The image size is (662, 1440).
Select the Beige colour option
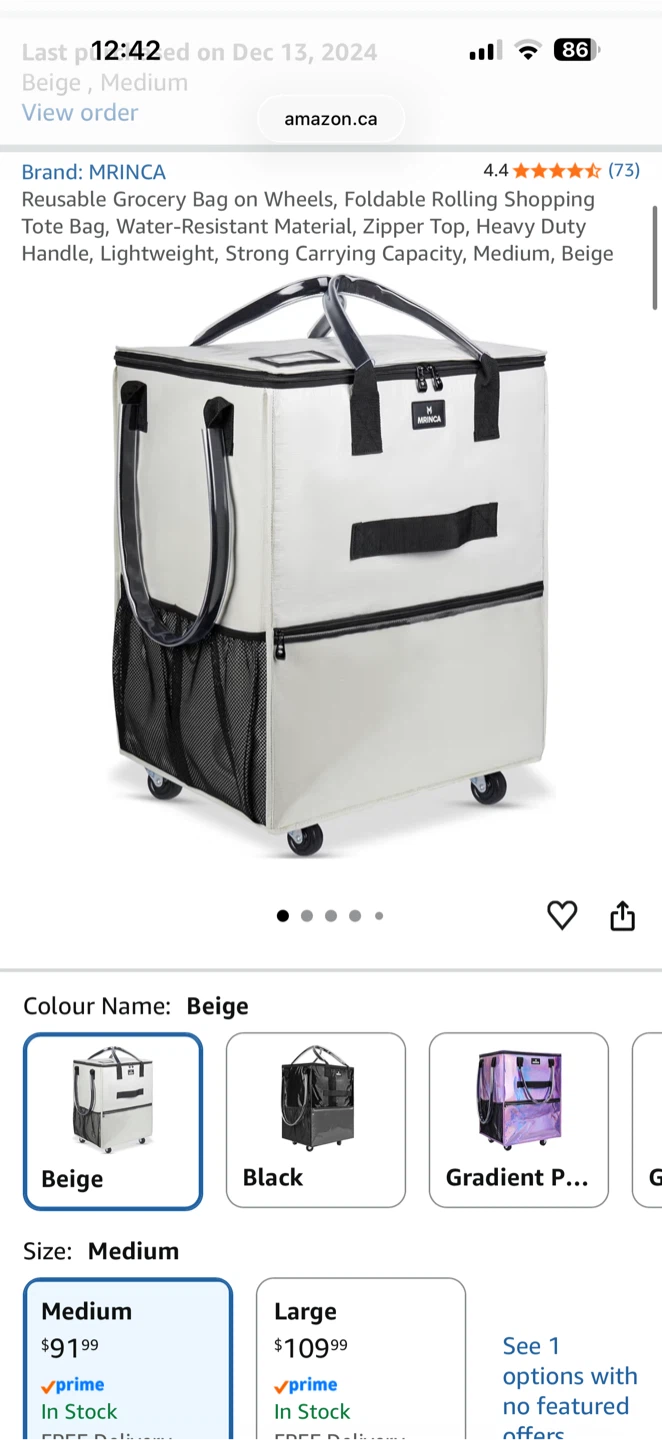[113, 1121]
